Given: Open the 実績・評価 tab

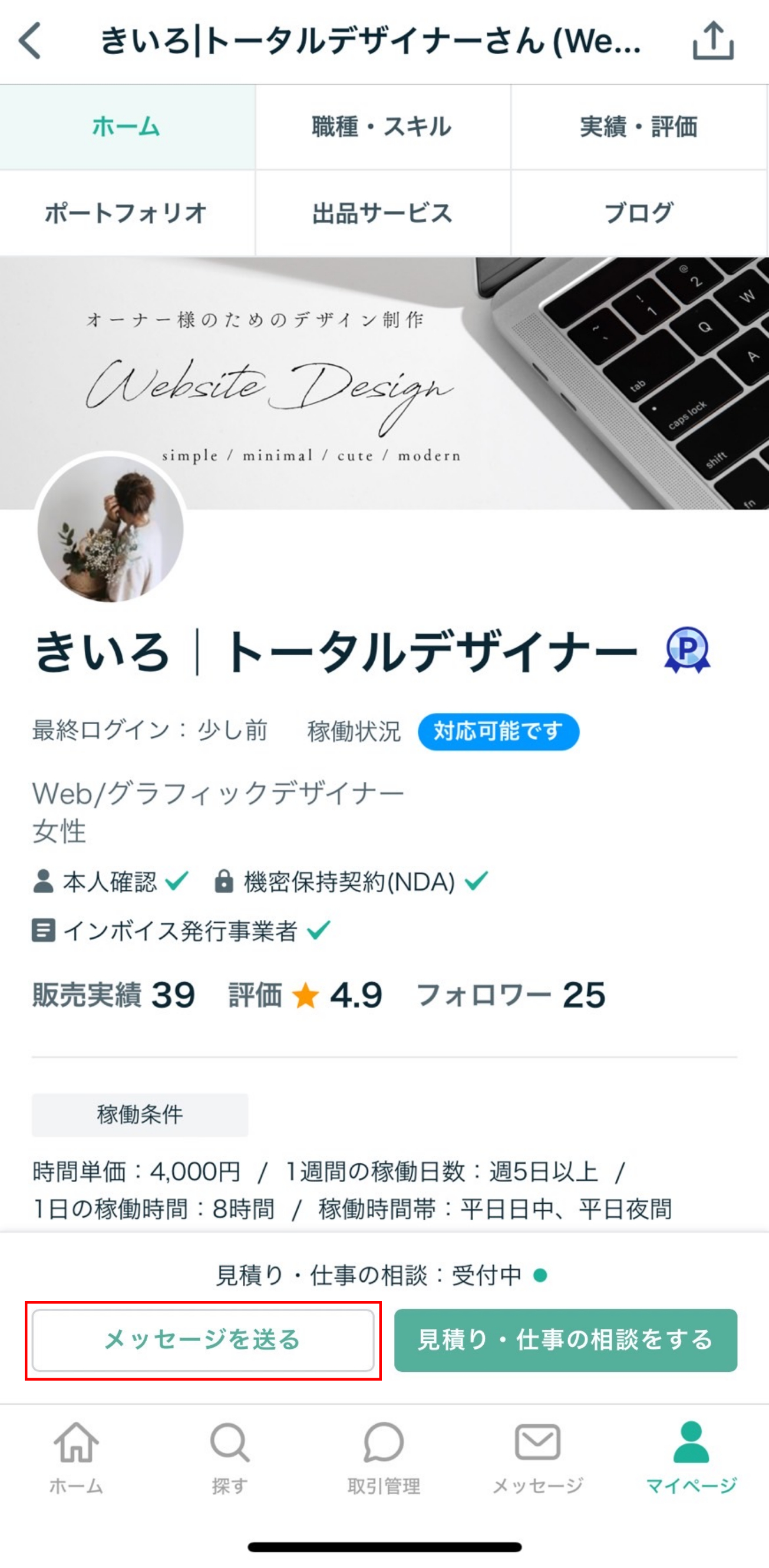Looking at the screenshot, I should pyautogui.click(x=639, y=127).
